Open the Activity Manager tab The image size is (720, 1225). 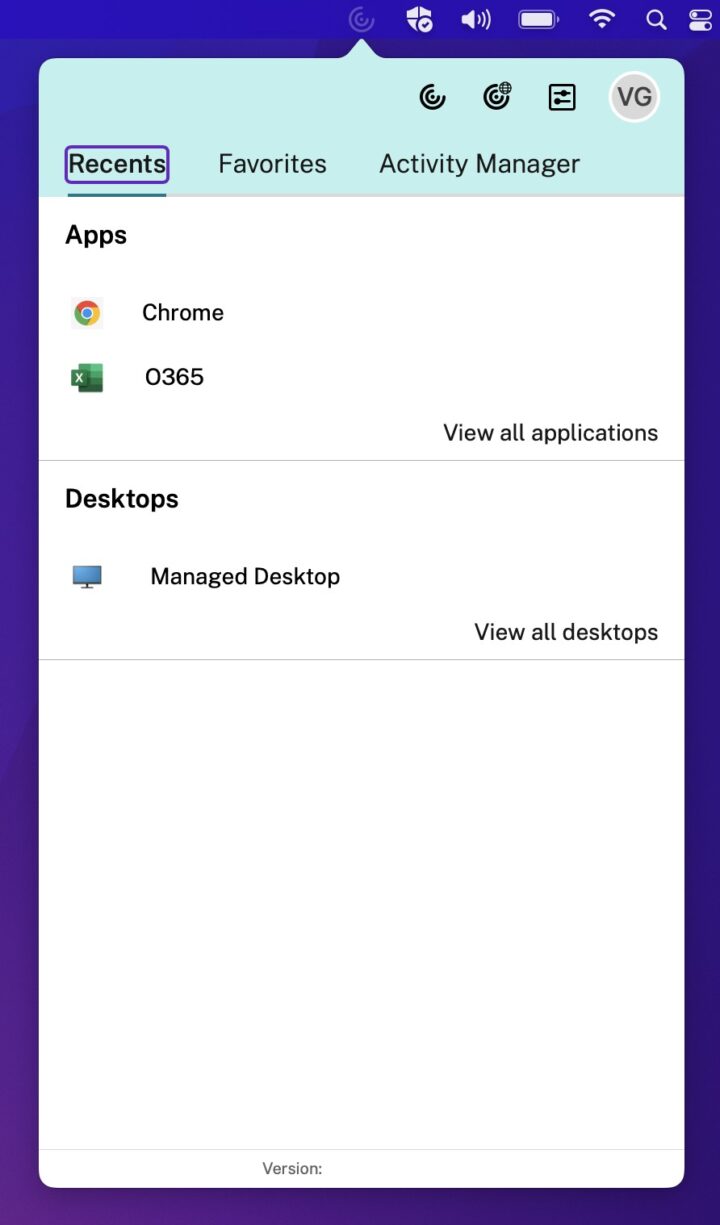(x=479, y=164)
